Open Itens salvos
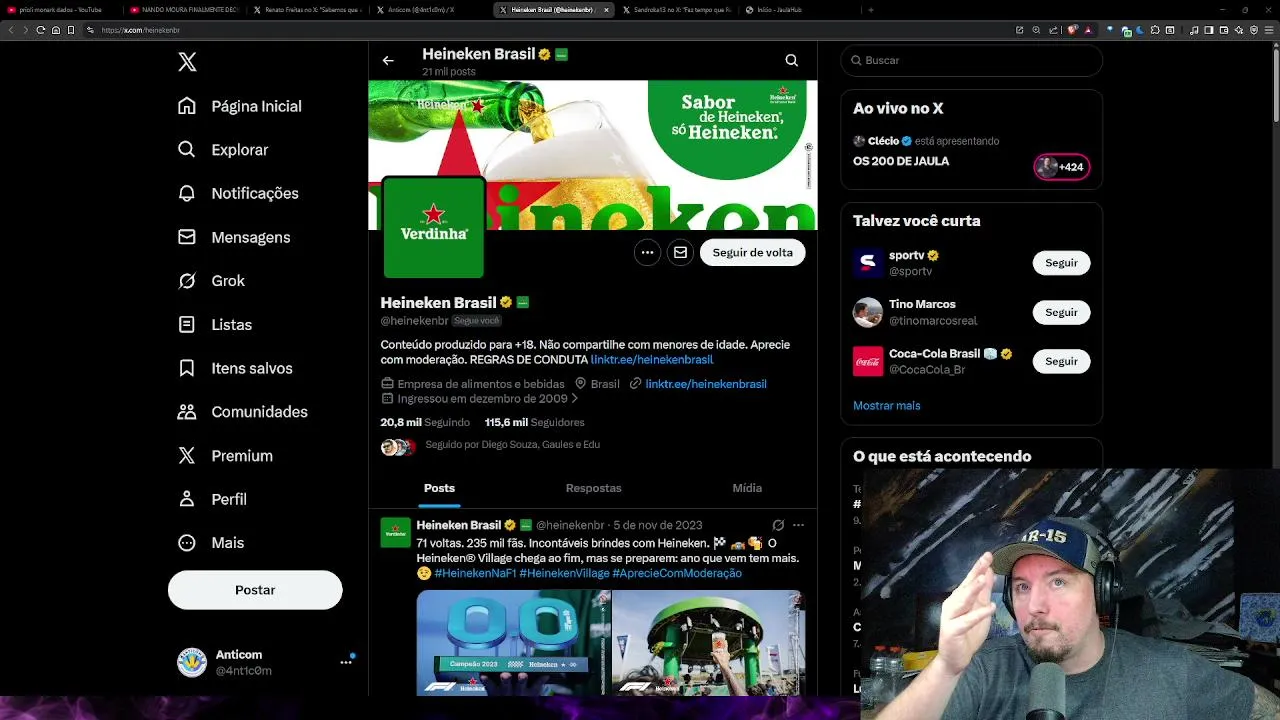 click(251, 368)
